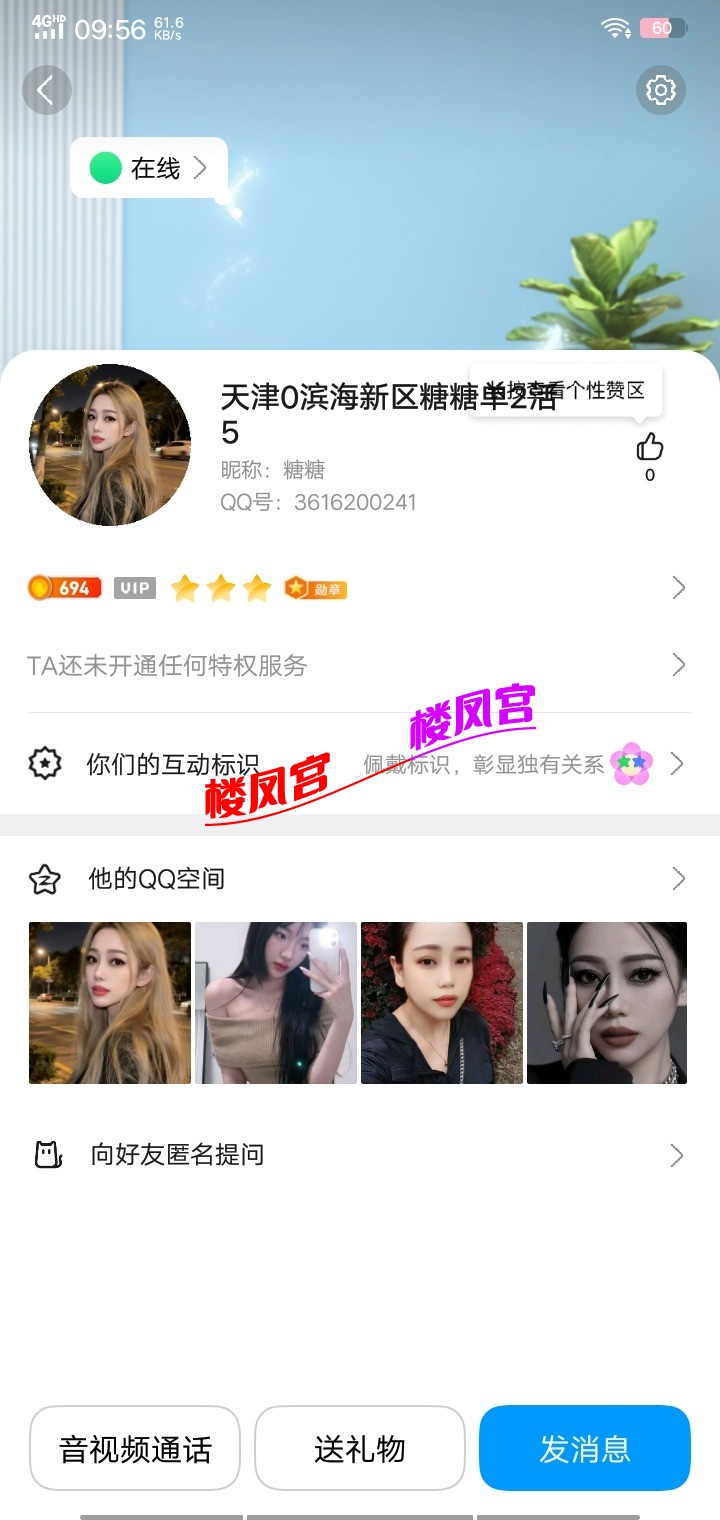Open the 勋章 medal badge
Viewport: 720px width, 1520px height.
(x=313, y=587)
